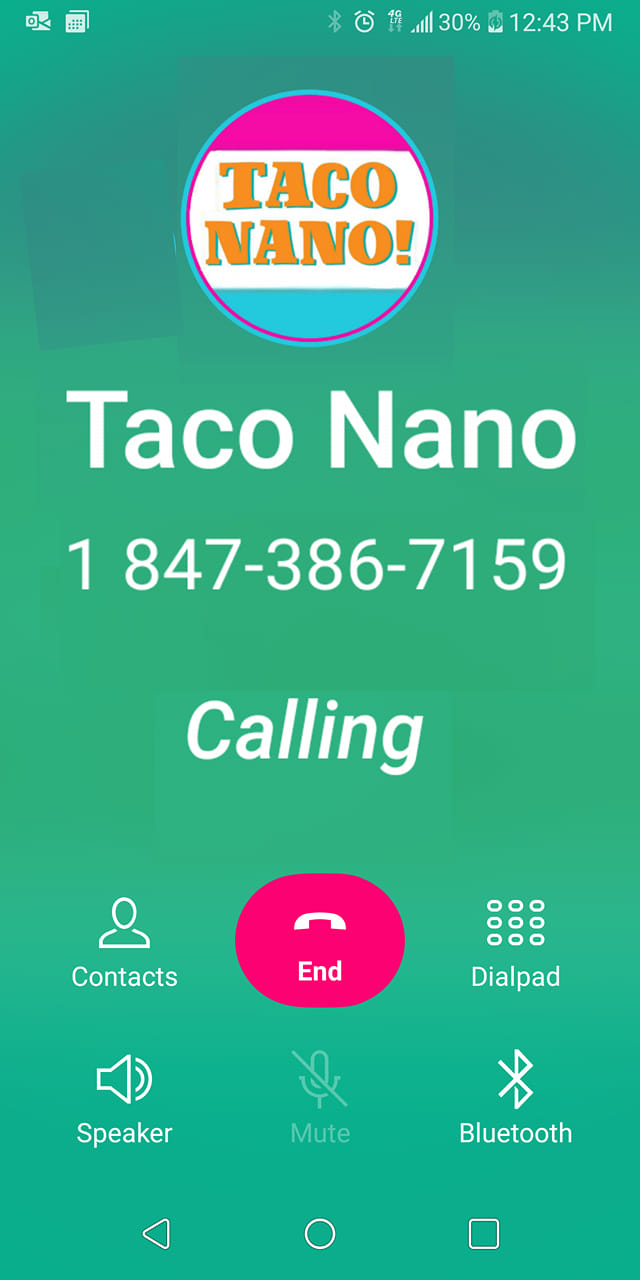The height and width of the screenshot is (1280, 640).
Task: Switch call audio to Bluetooth
Action: pyautogui.click(x=515, y=1098)
